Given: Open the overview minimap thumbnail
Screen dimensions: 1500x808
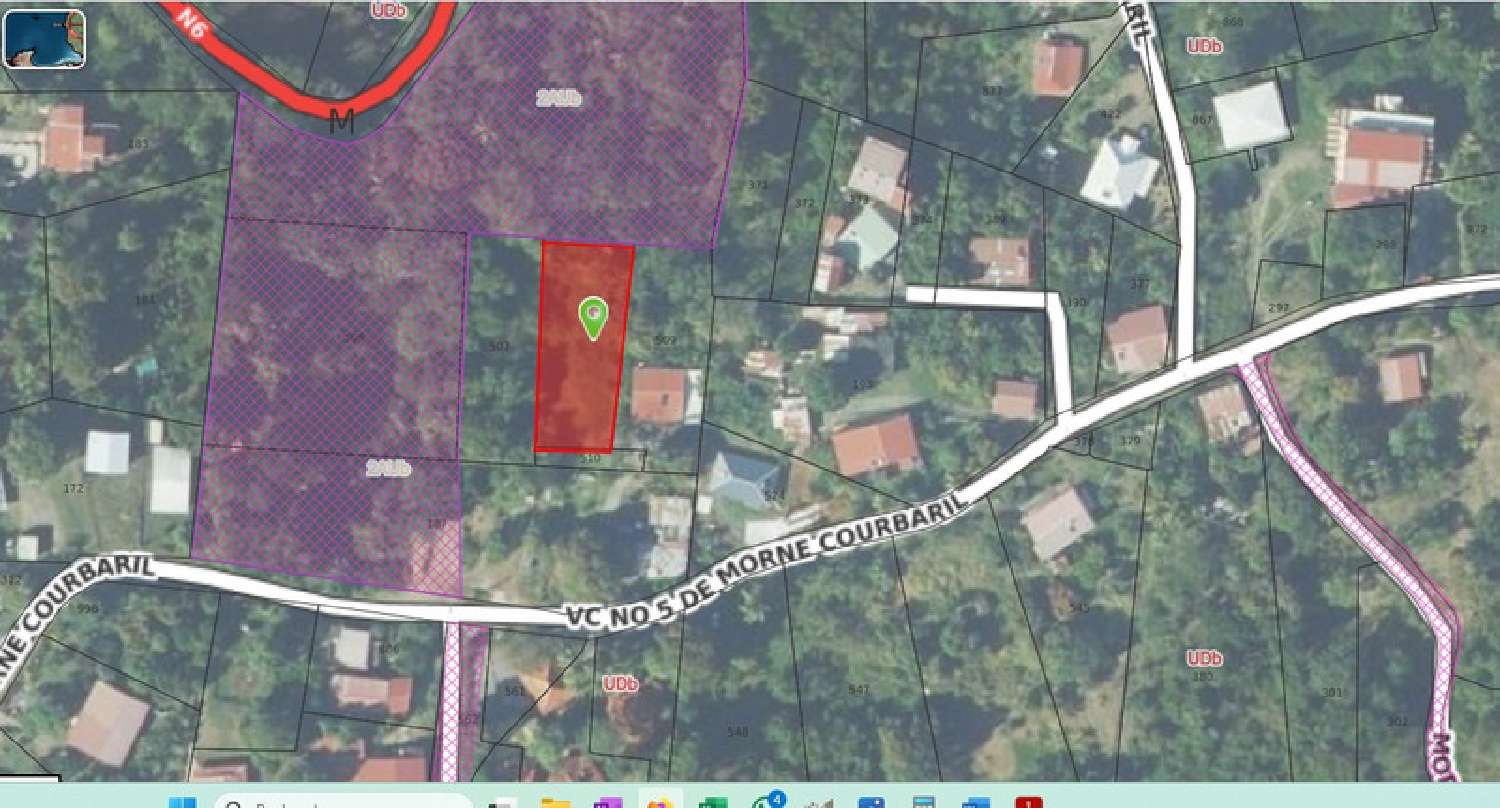Looking at the screenshot, I should (x=44, y=38).
